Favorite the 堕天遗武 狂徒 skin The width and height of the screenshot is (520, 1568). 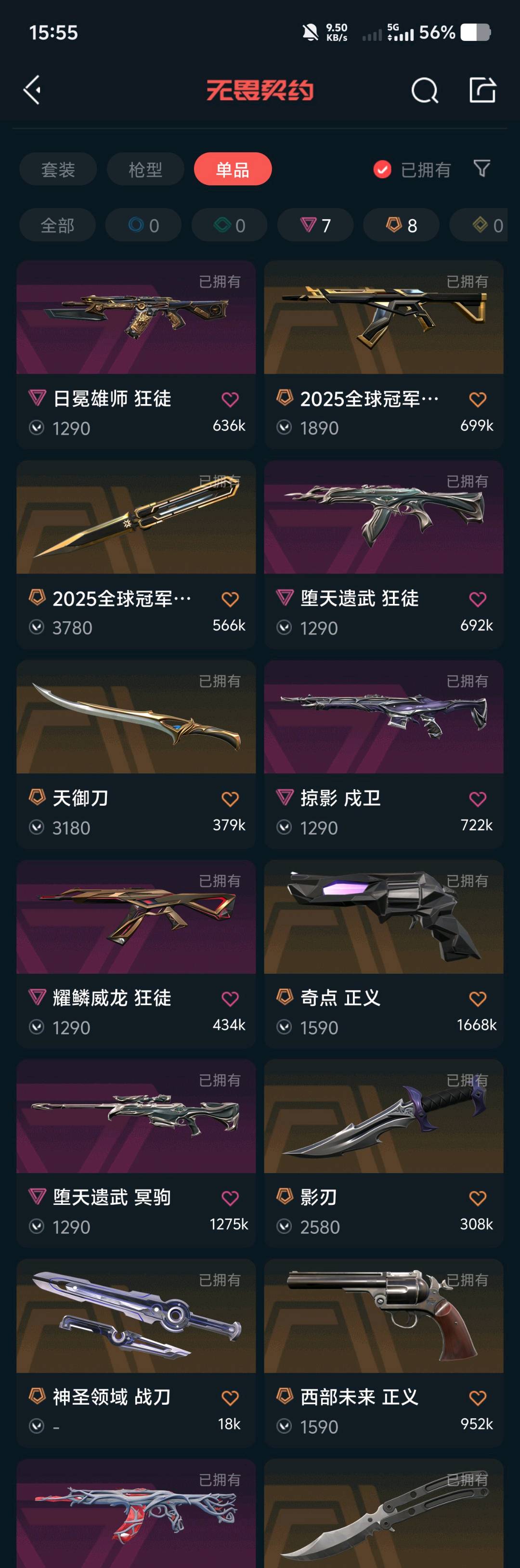(477, 600)
